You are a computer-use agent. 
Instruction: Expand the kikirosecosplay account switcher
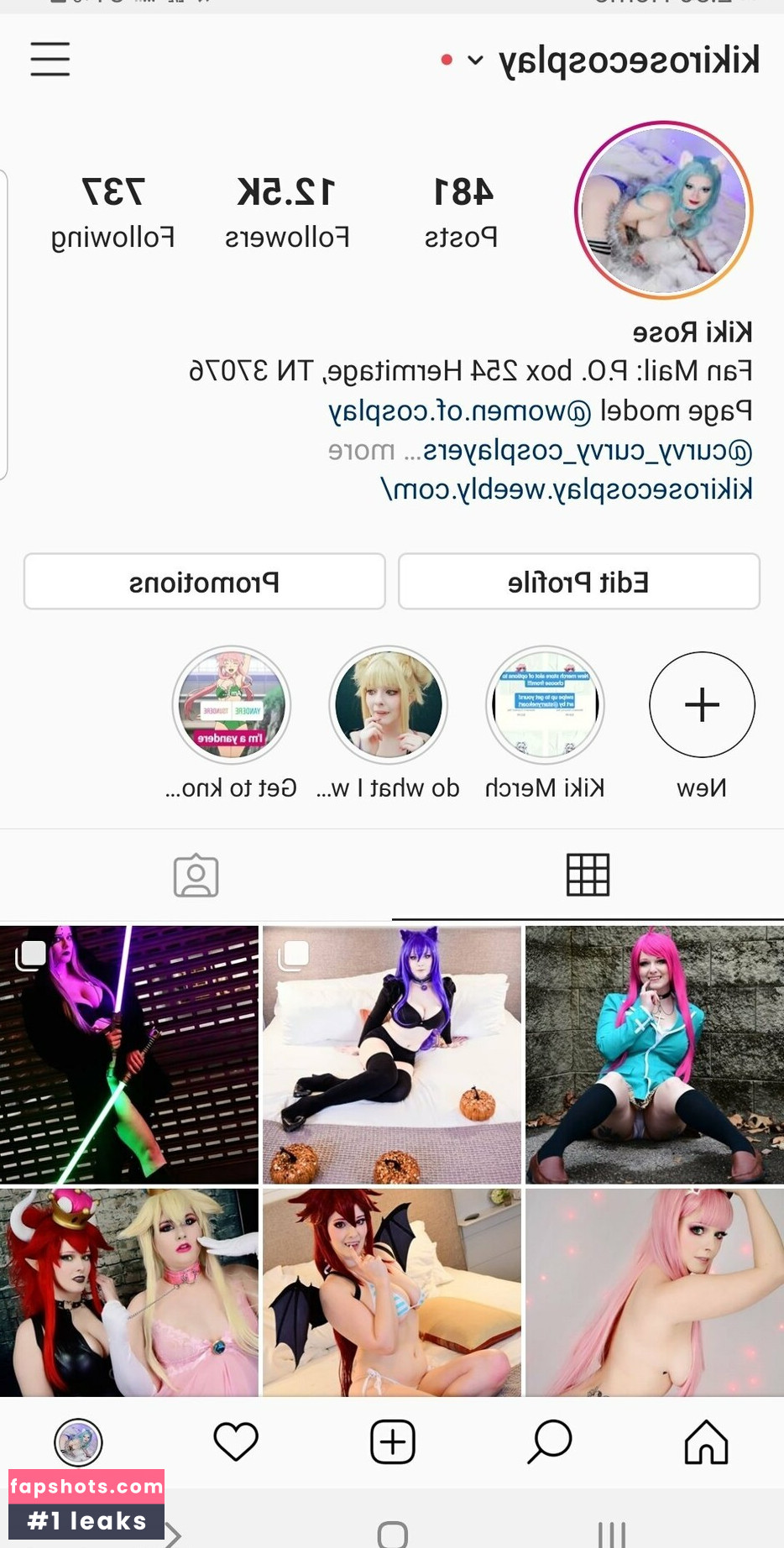475,60
